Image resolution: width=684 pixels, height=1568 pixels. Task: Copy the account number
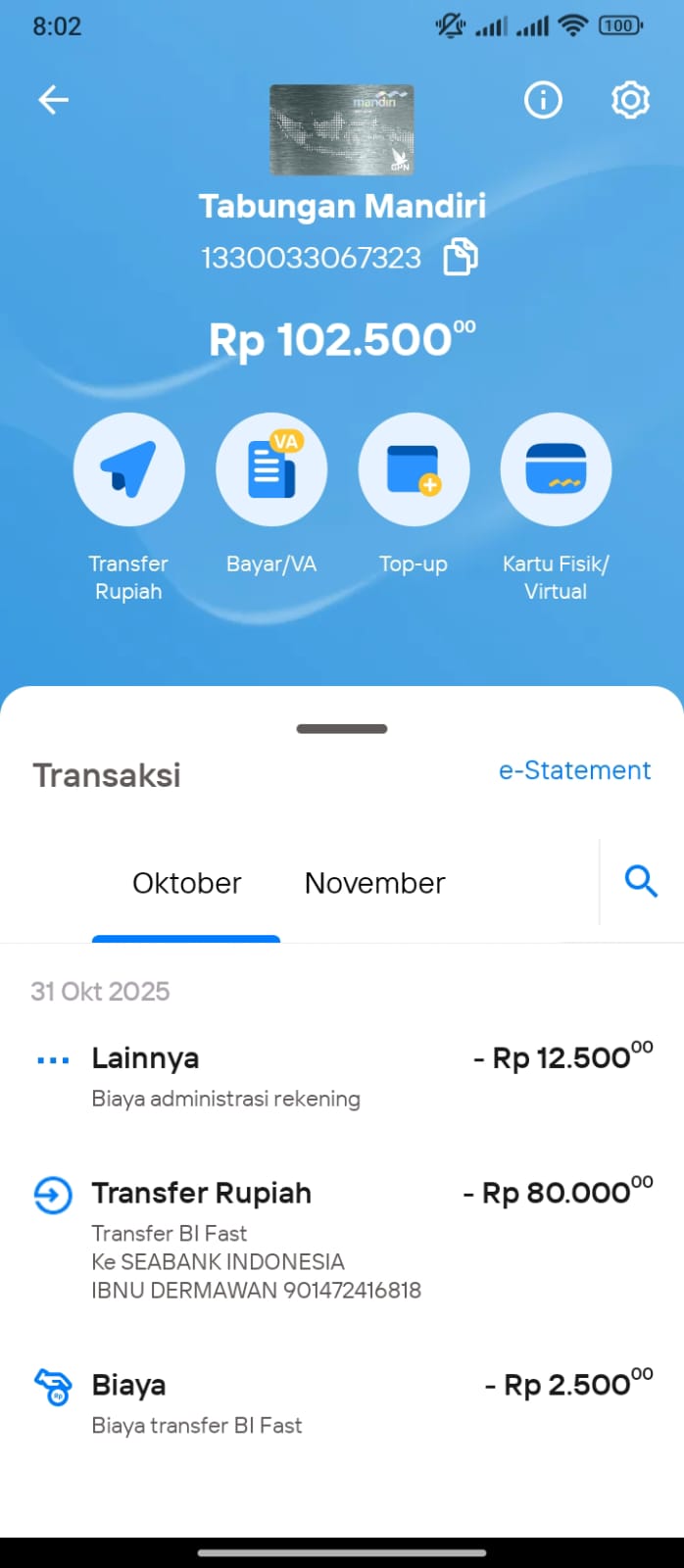pyautogui.click(x=461, y=257)
